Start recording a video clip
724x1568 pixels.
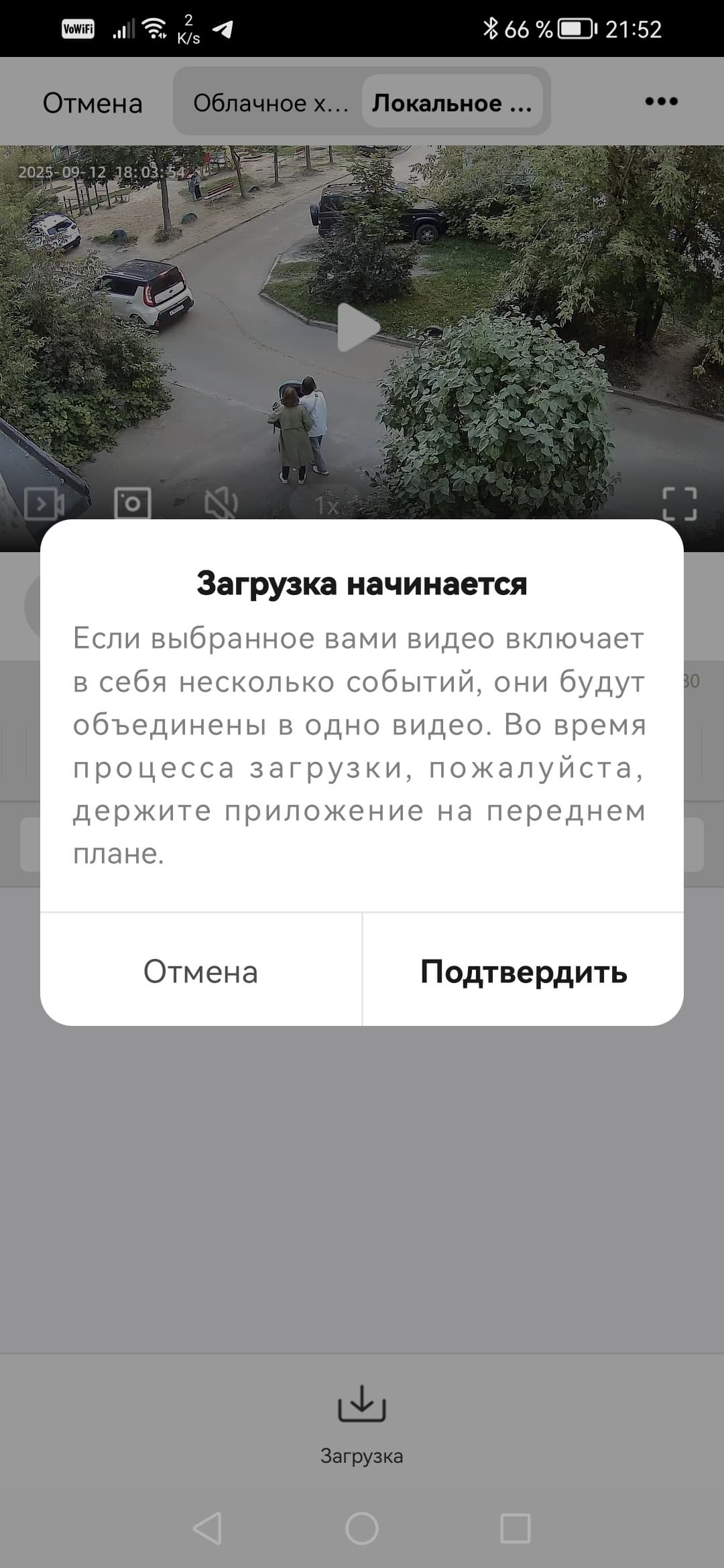tap(44, 503)
